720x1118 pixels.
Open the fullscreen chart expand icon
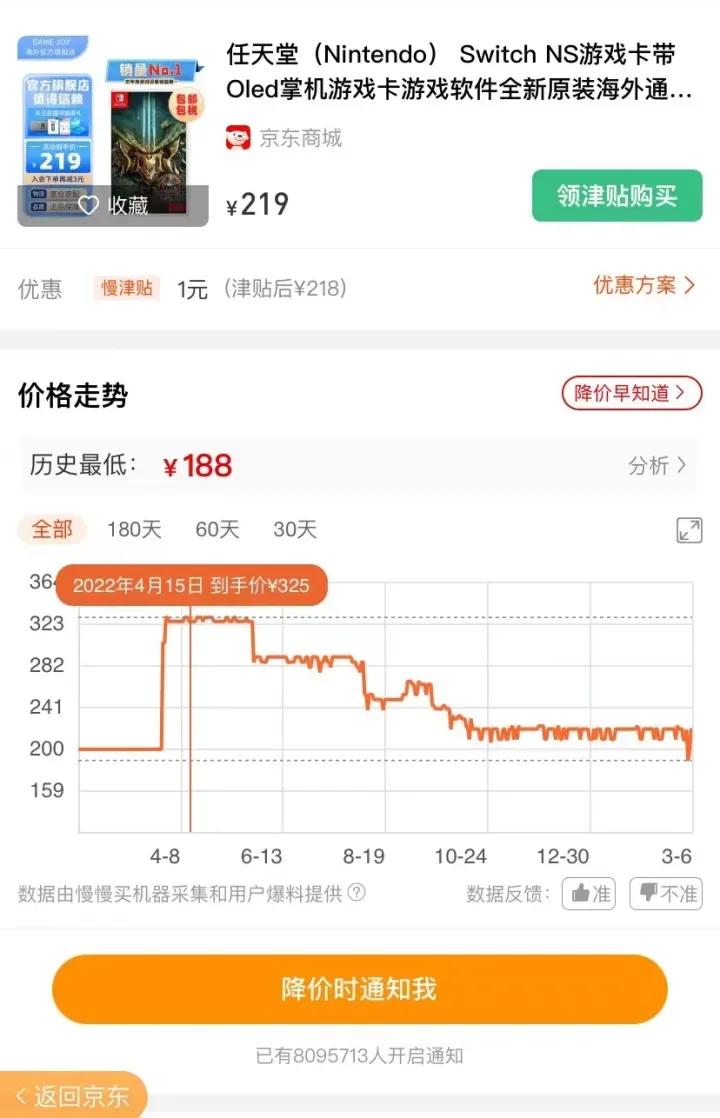[x=689, y=530]
